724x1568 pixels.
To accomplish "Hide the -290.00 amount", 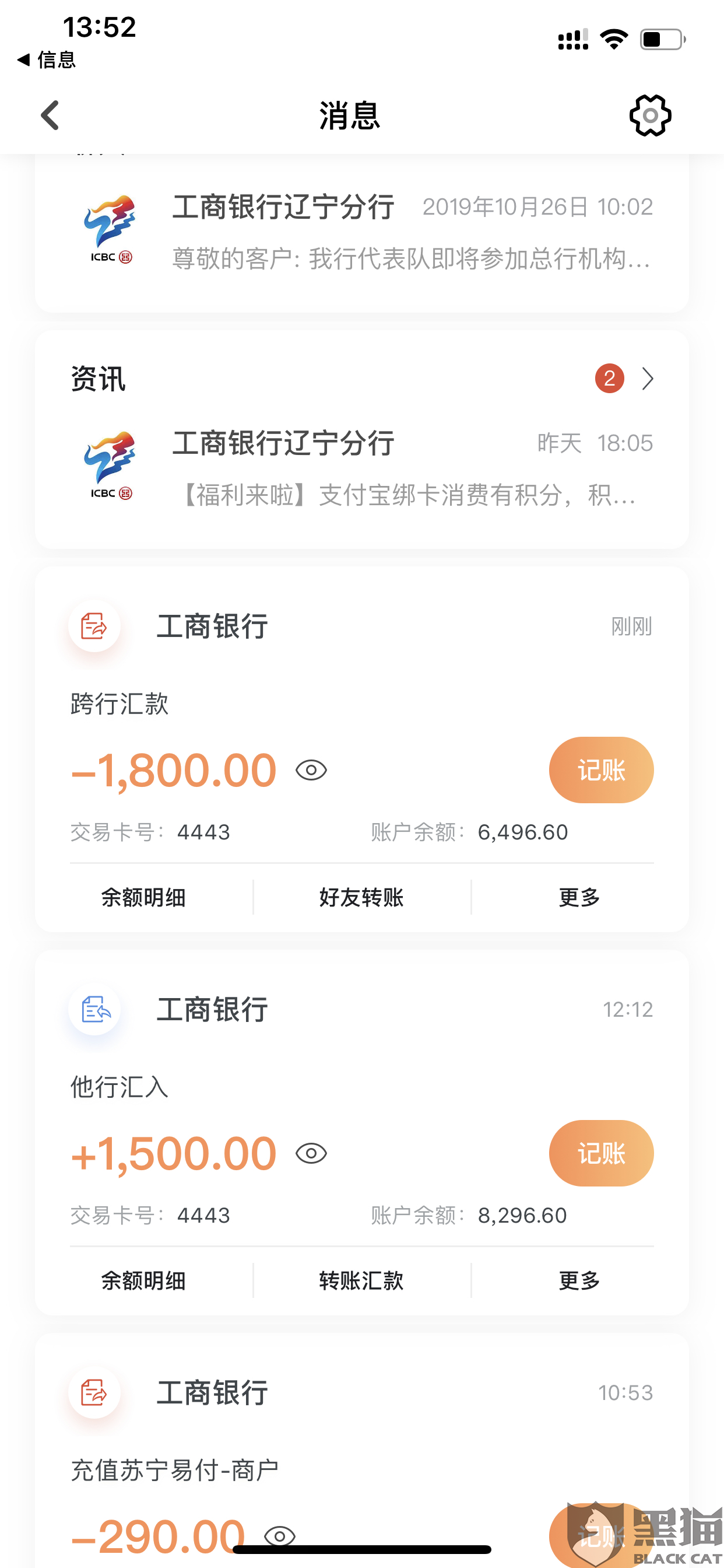I will coord(280,1535).
